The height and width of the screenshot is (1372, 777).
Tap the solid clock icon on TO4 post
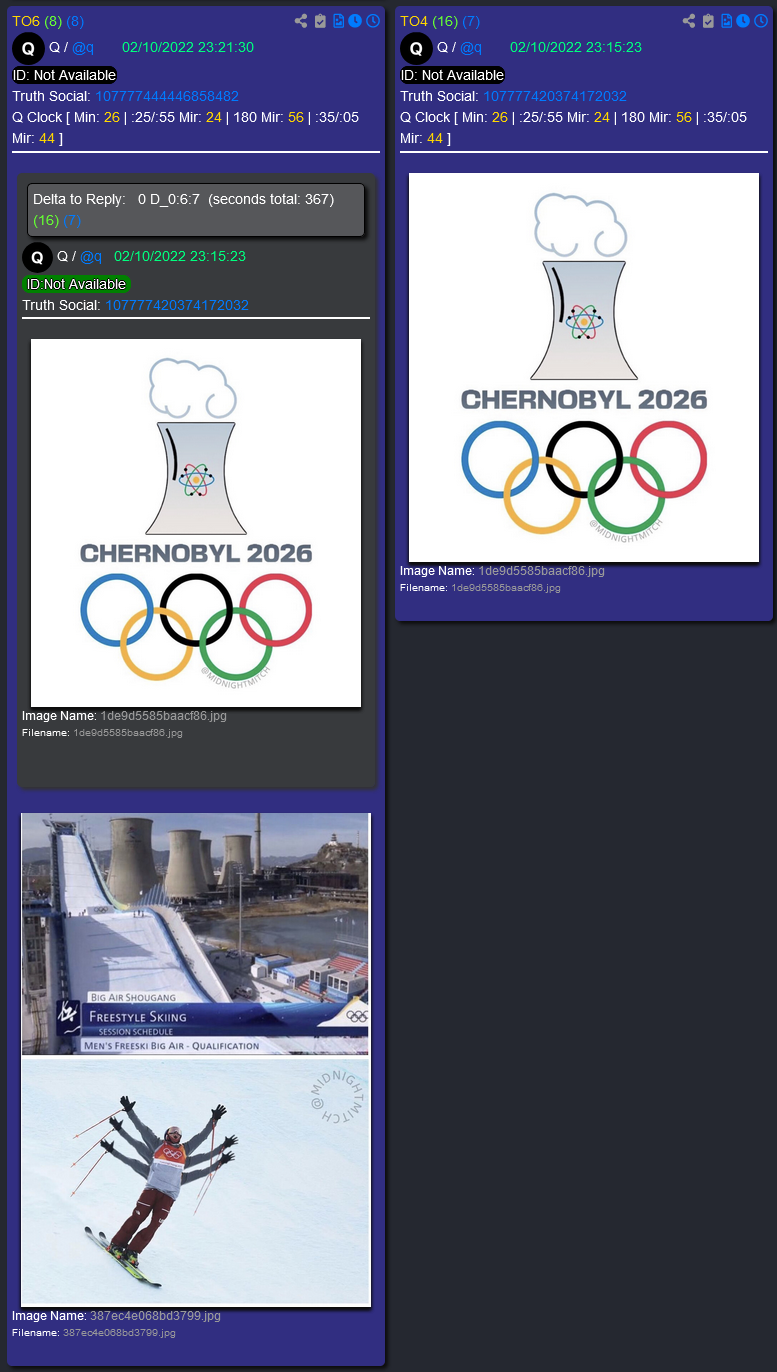coord(743,21)
